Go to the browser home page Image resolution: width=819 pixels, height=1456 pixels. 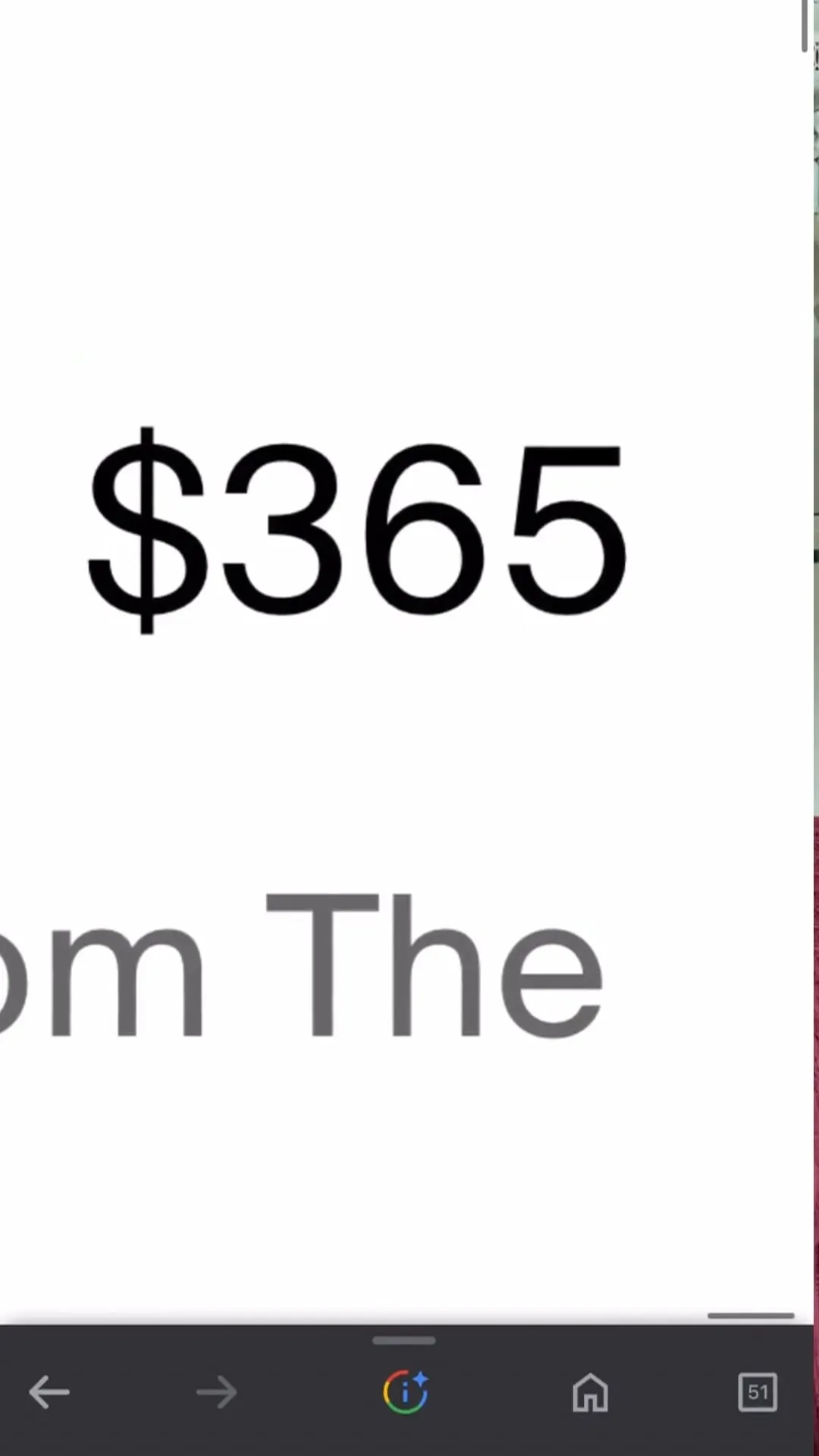pyautogui.click(x=590, y=1392)
